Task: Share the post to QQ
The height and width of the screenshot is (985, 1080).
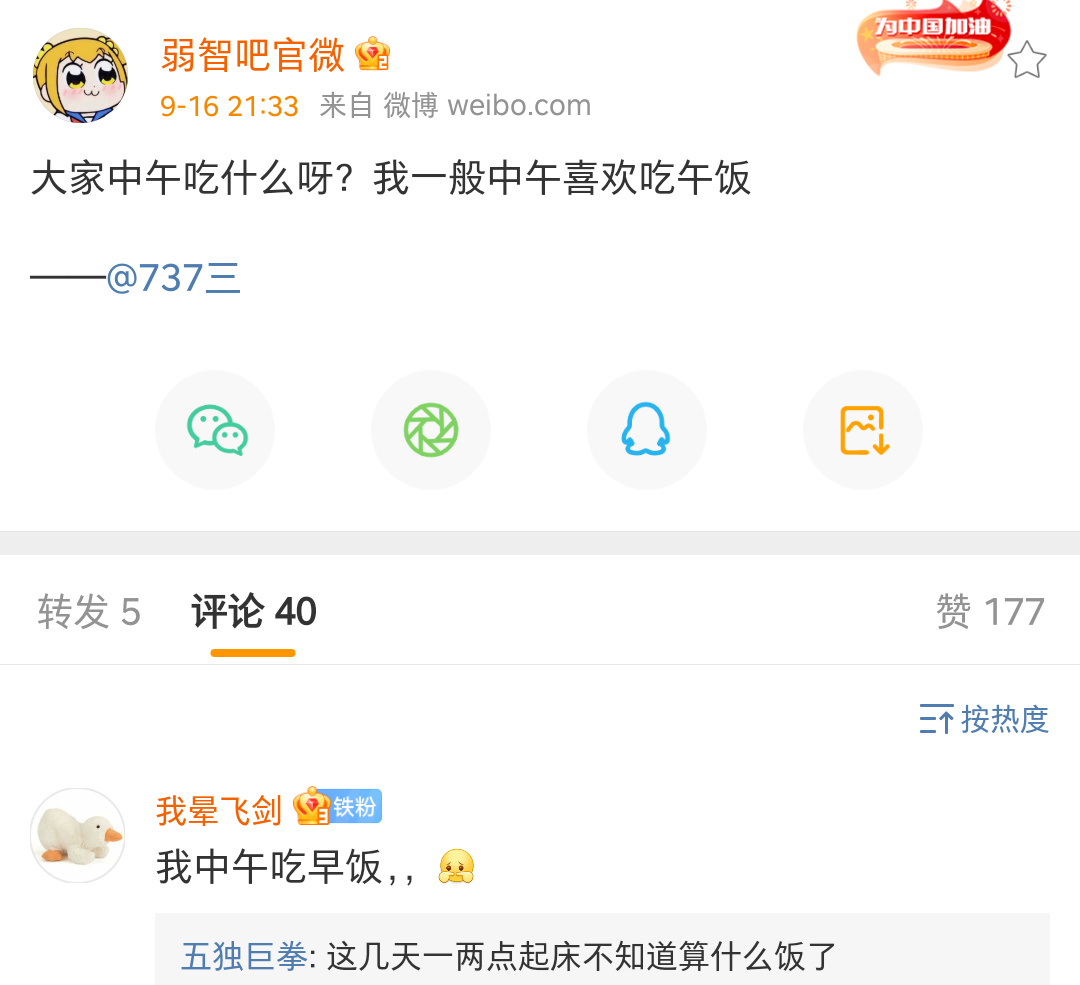Action: click(x=646, y=430)
